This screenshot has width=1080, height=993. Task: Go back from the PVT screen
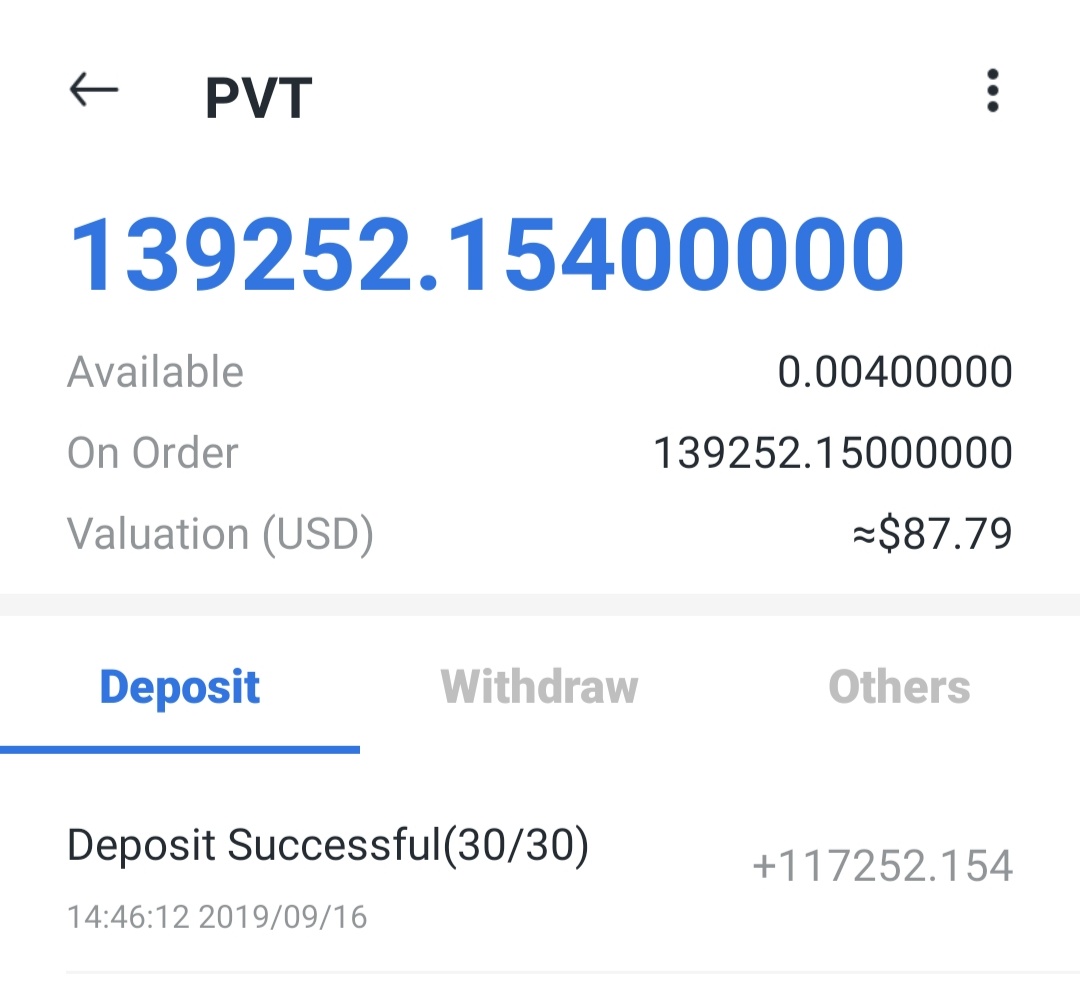click(94, 91)
